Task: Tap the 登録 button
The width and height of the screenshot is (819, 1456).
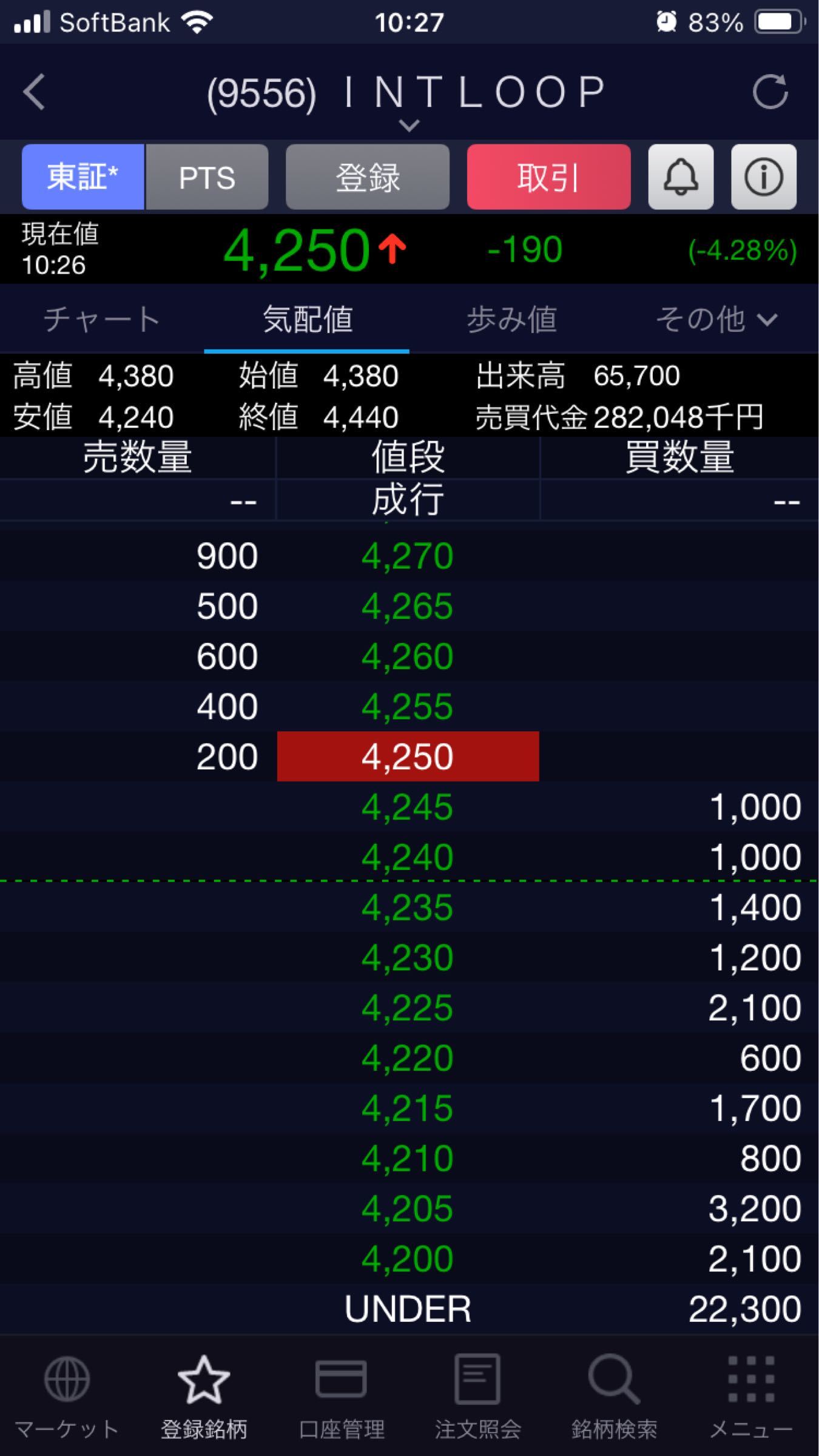Action: tap(368, 177)
